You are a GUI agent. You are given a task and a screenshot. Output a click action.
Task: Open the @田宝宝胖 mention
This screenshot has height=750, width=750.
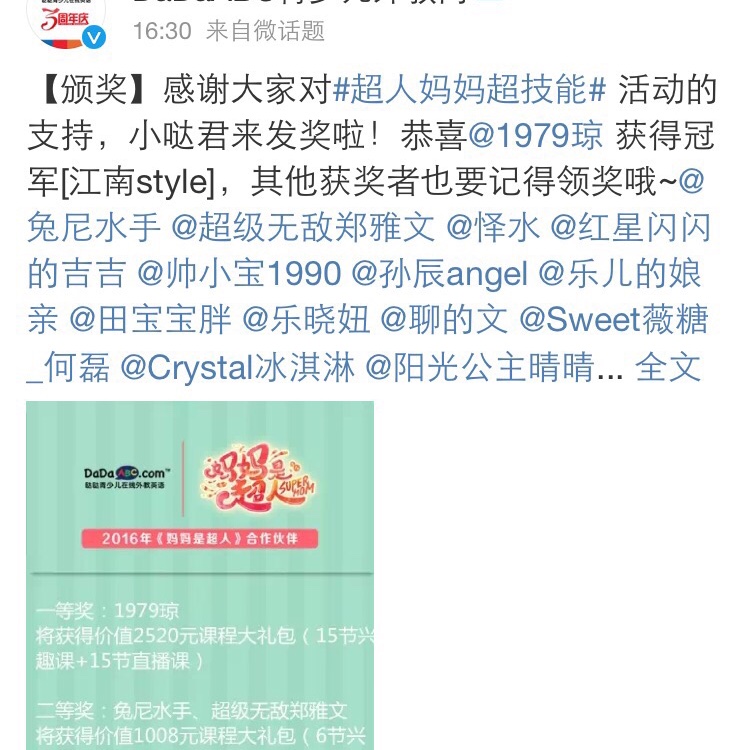point(150,320)
